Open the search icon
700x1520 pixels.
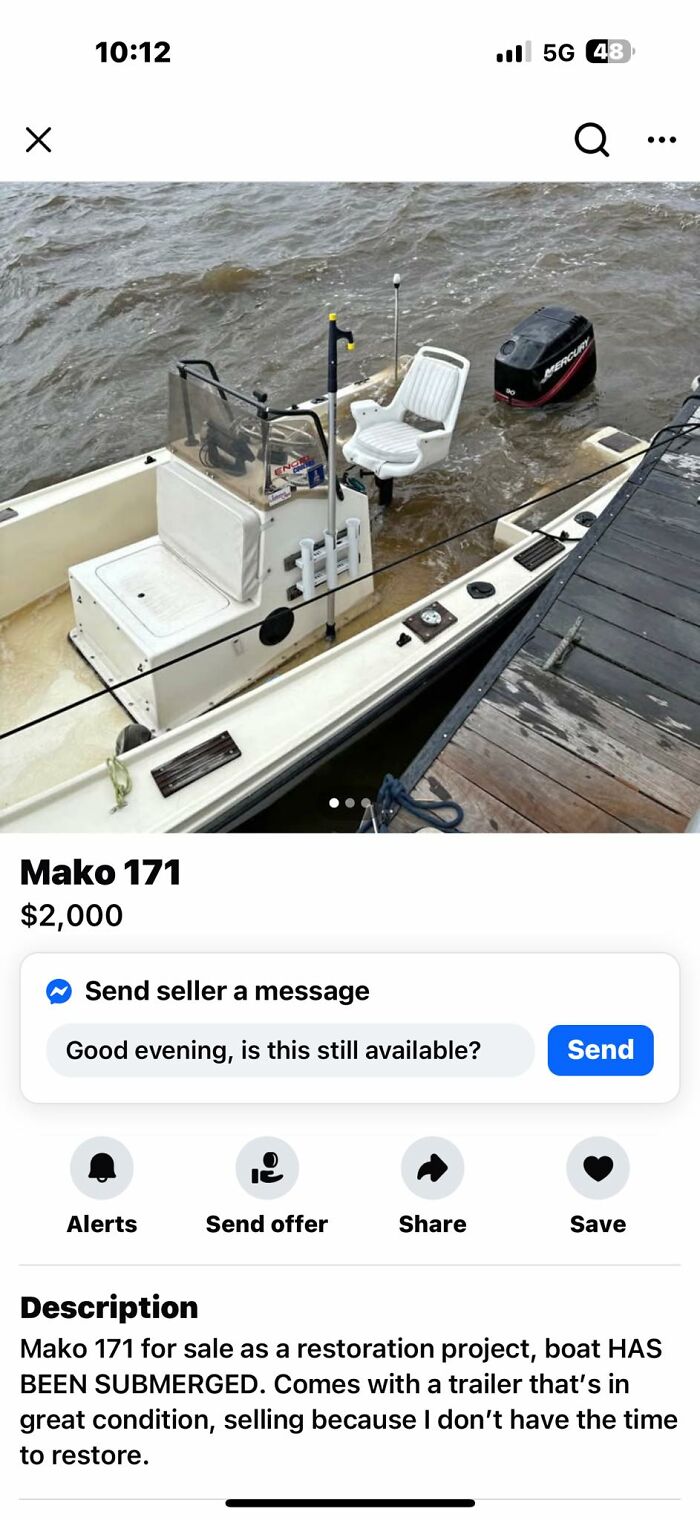click(x=591, y=139)
